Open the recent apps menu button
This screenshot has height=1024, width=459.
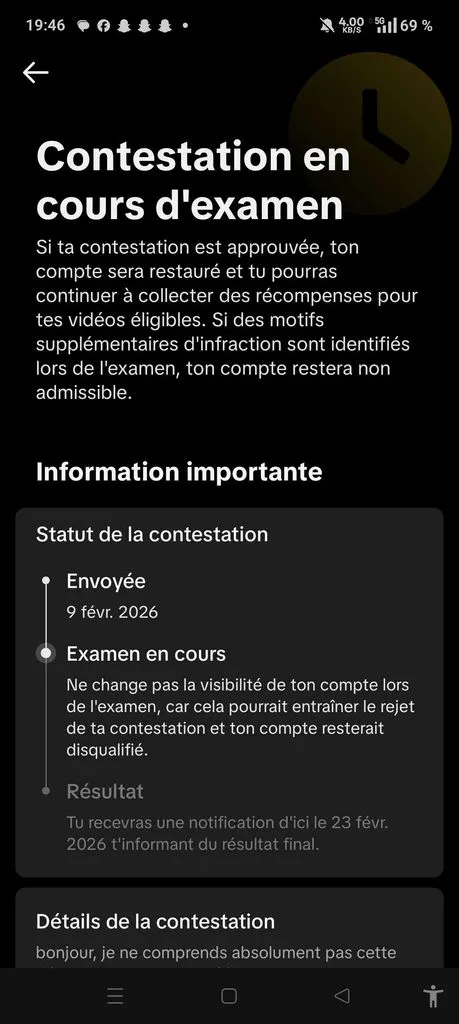[x=115, y=996]
